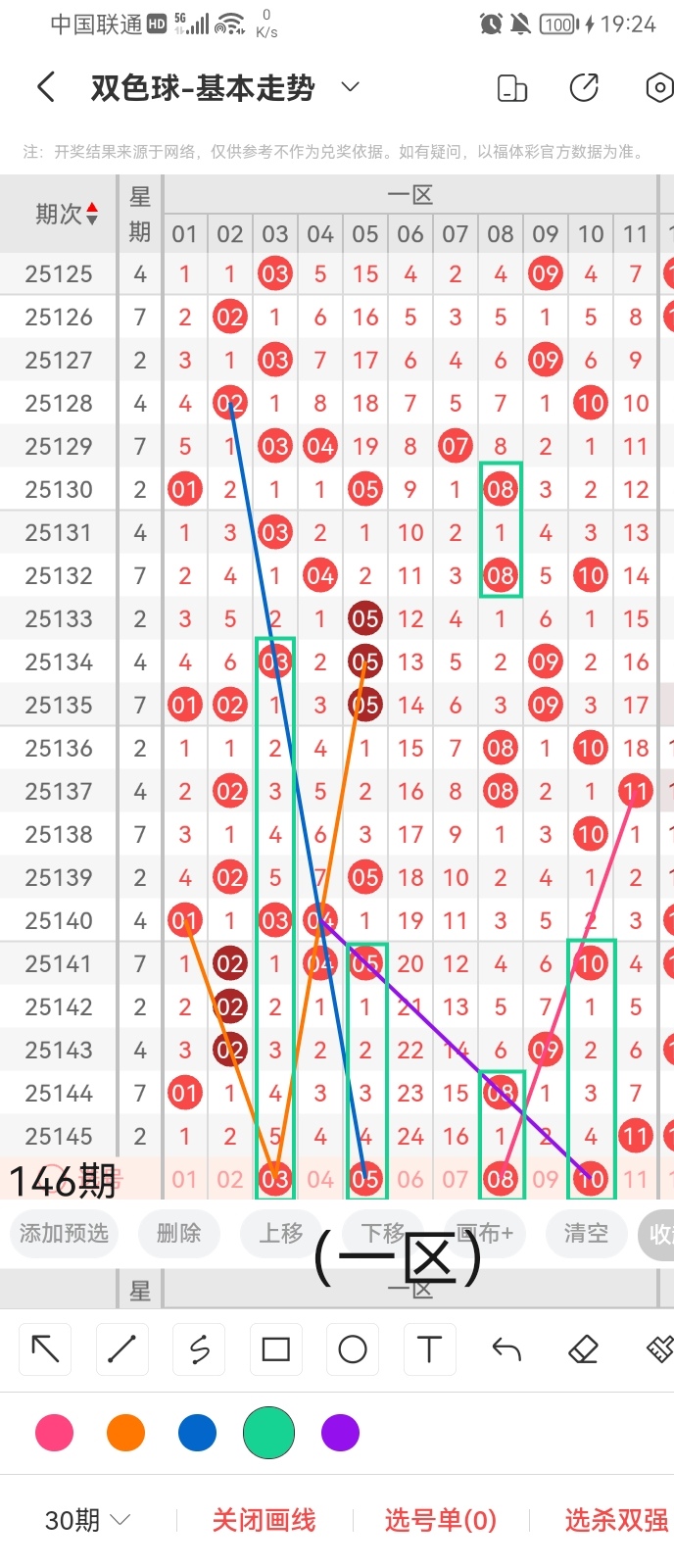Tap 清空 to clear the selection
Image resolution: width=674 pixels, height=1568 pixels.
point(586,1233)
